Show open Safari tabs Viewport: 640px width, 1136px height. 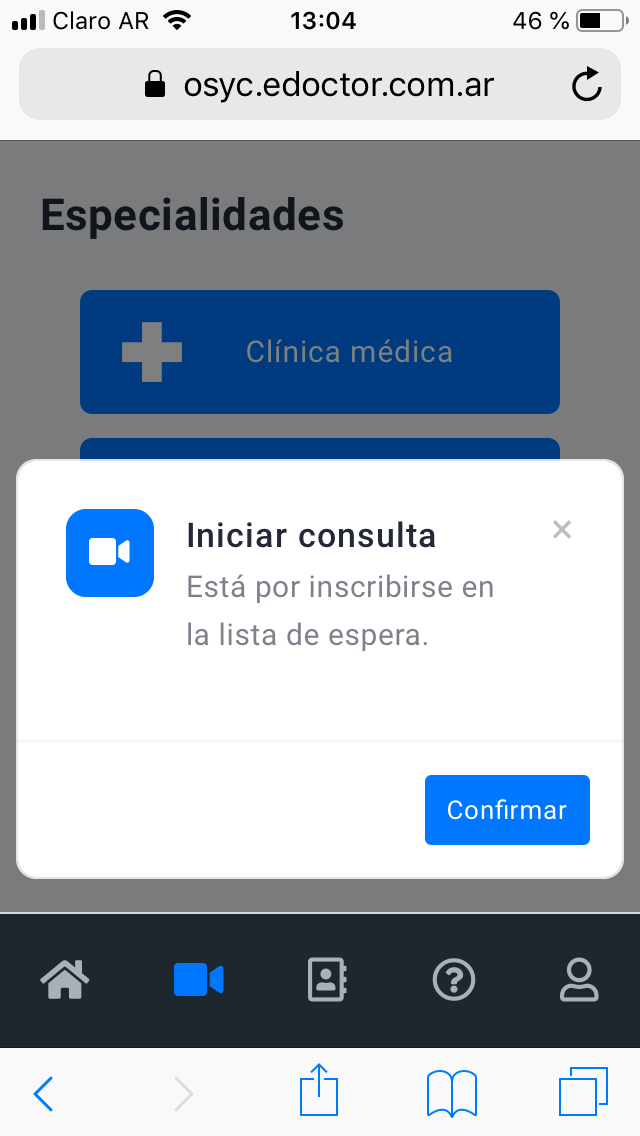(583, 1091)
